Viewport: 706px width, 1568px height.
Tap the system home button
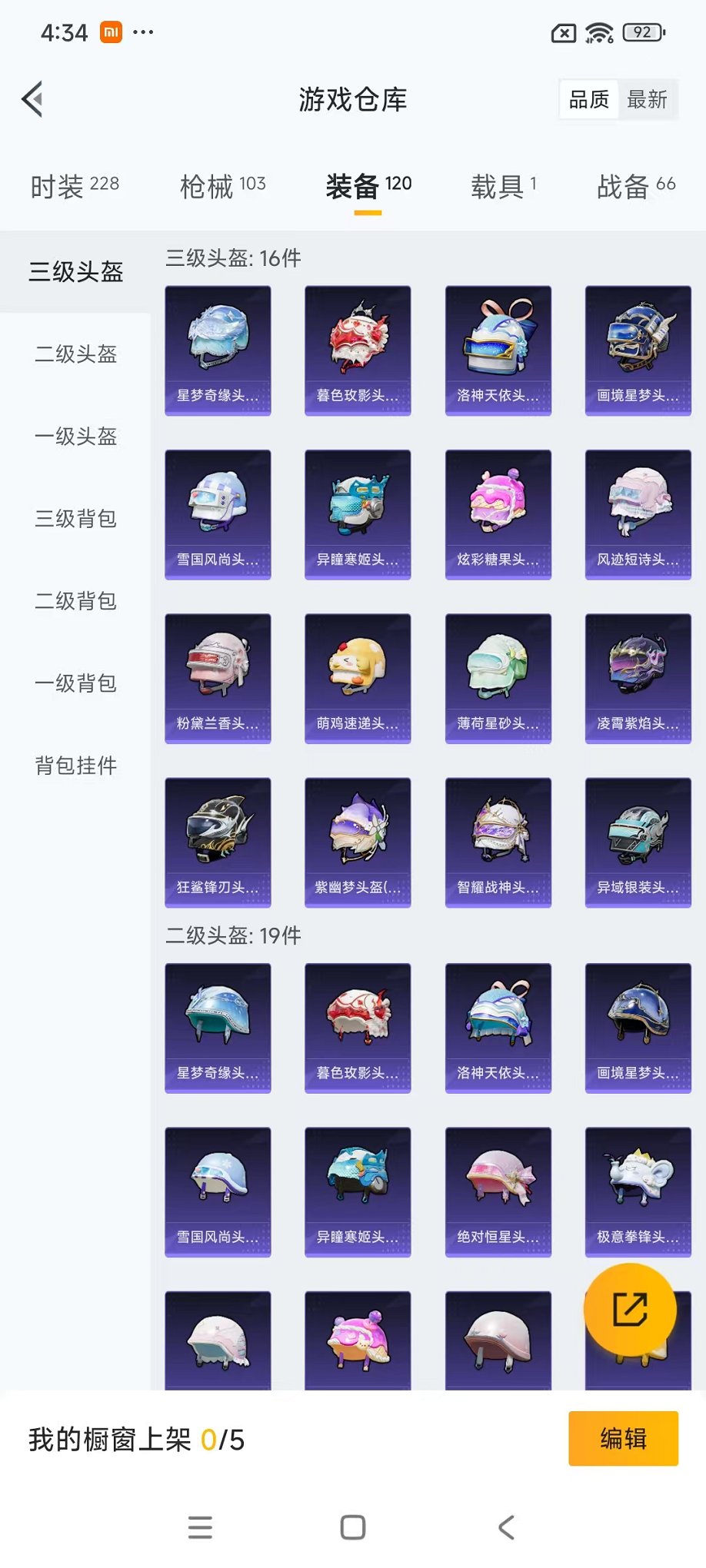pos(353,1526)
